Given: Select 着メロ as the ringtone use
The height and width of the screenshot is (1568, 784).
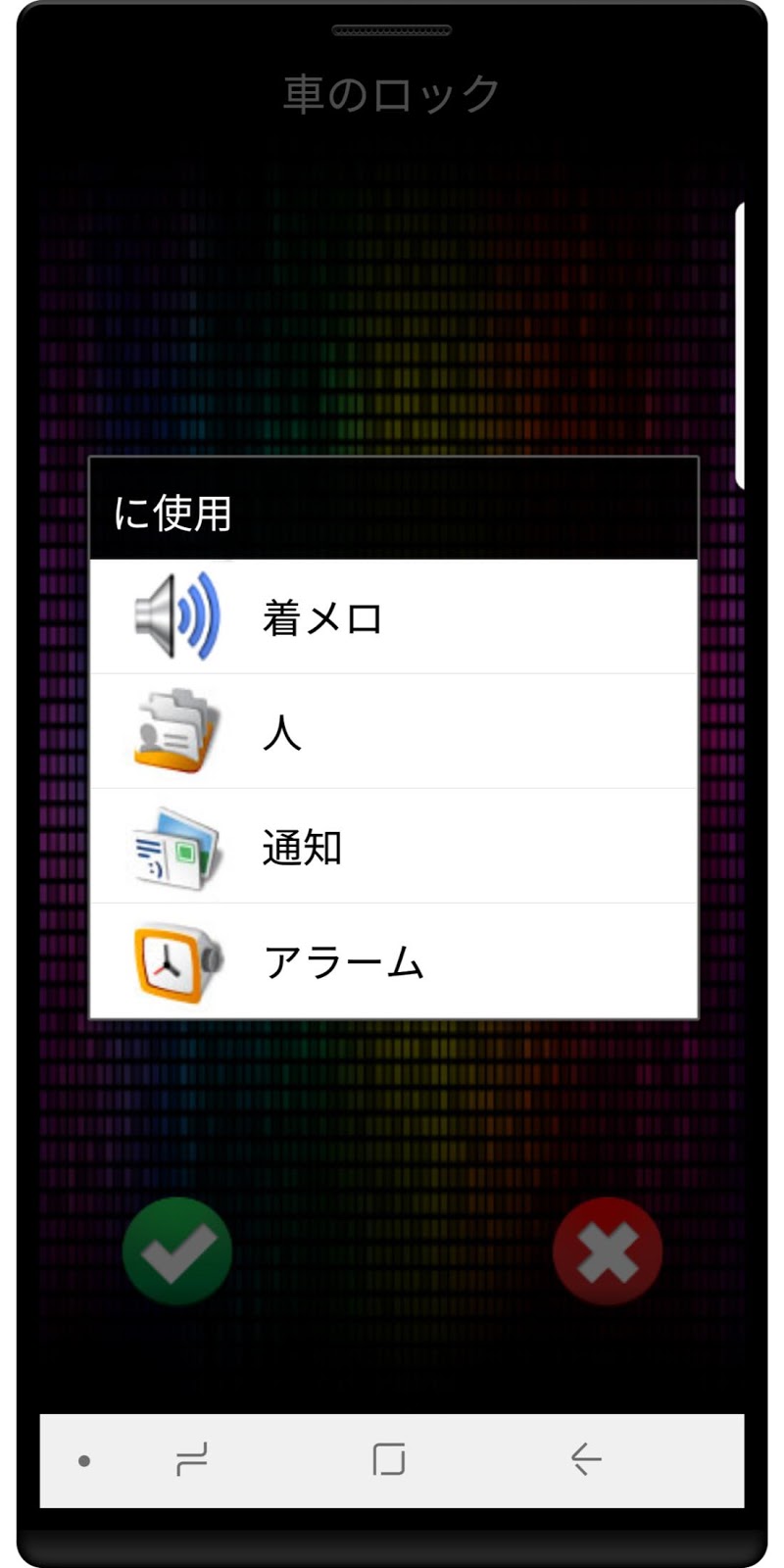Looking at the screenshot, I should point(392,617).
